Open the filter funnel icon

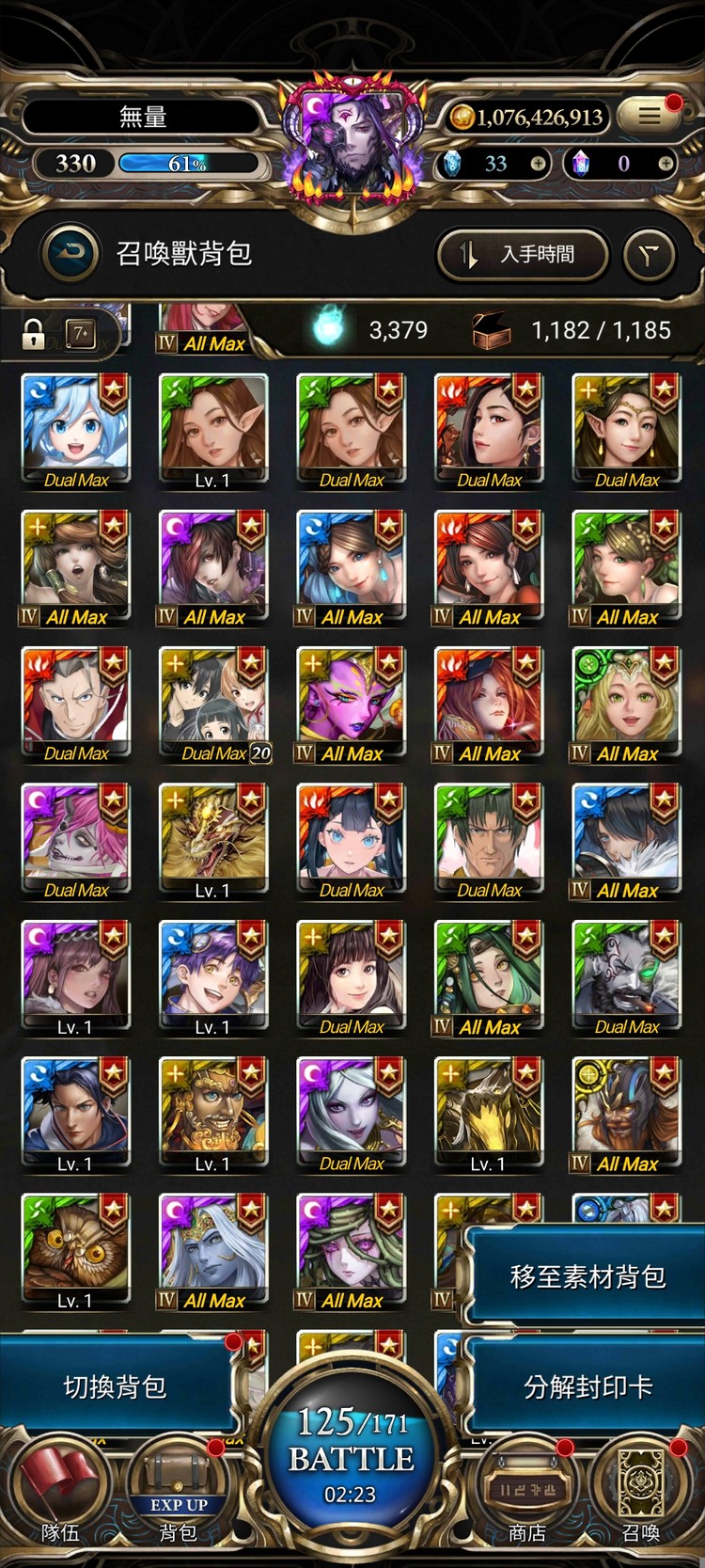(x=650, y=254)
